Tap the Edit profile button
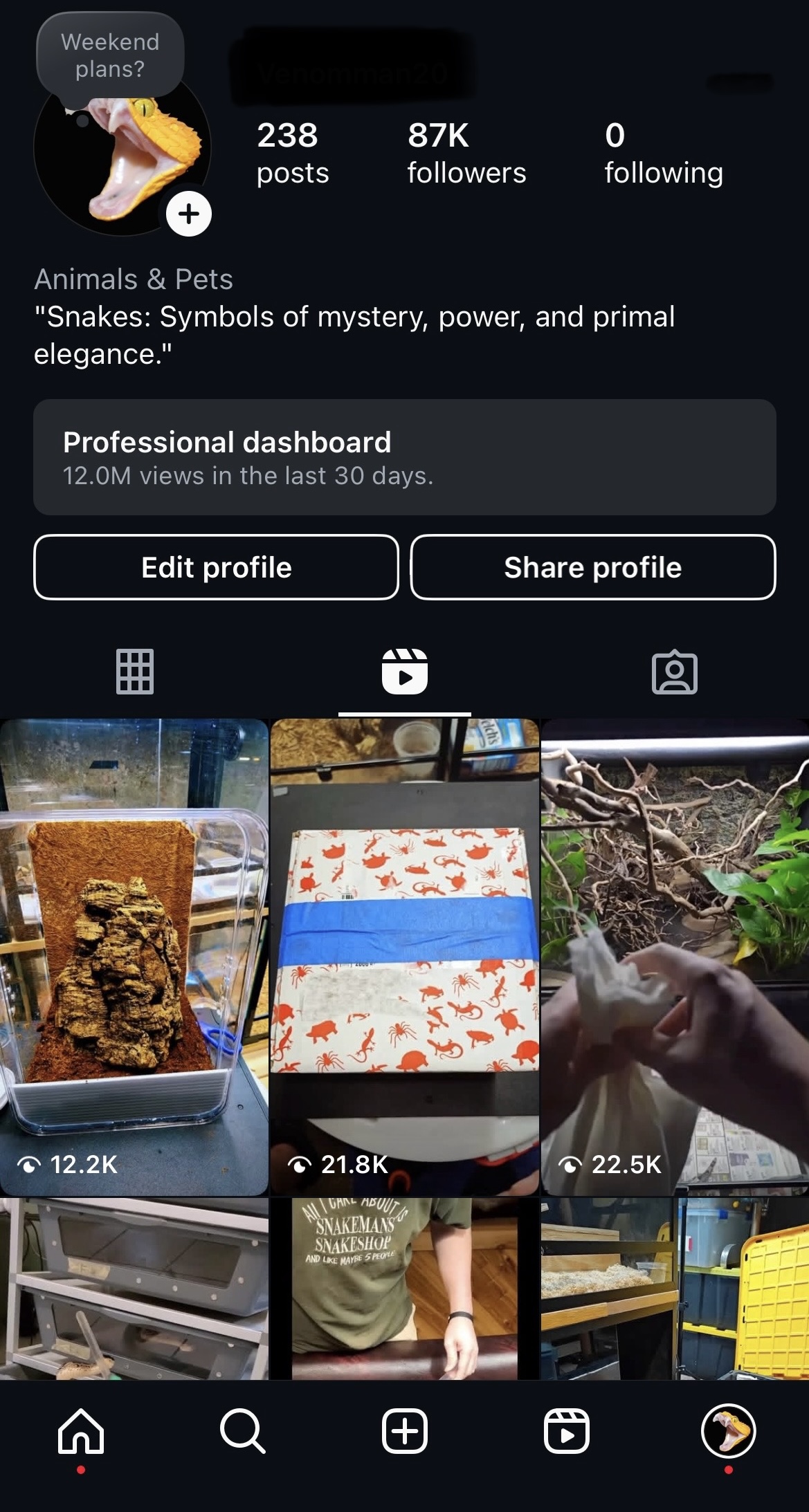 click(x=217, y=567)
